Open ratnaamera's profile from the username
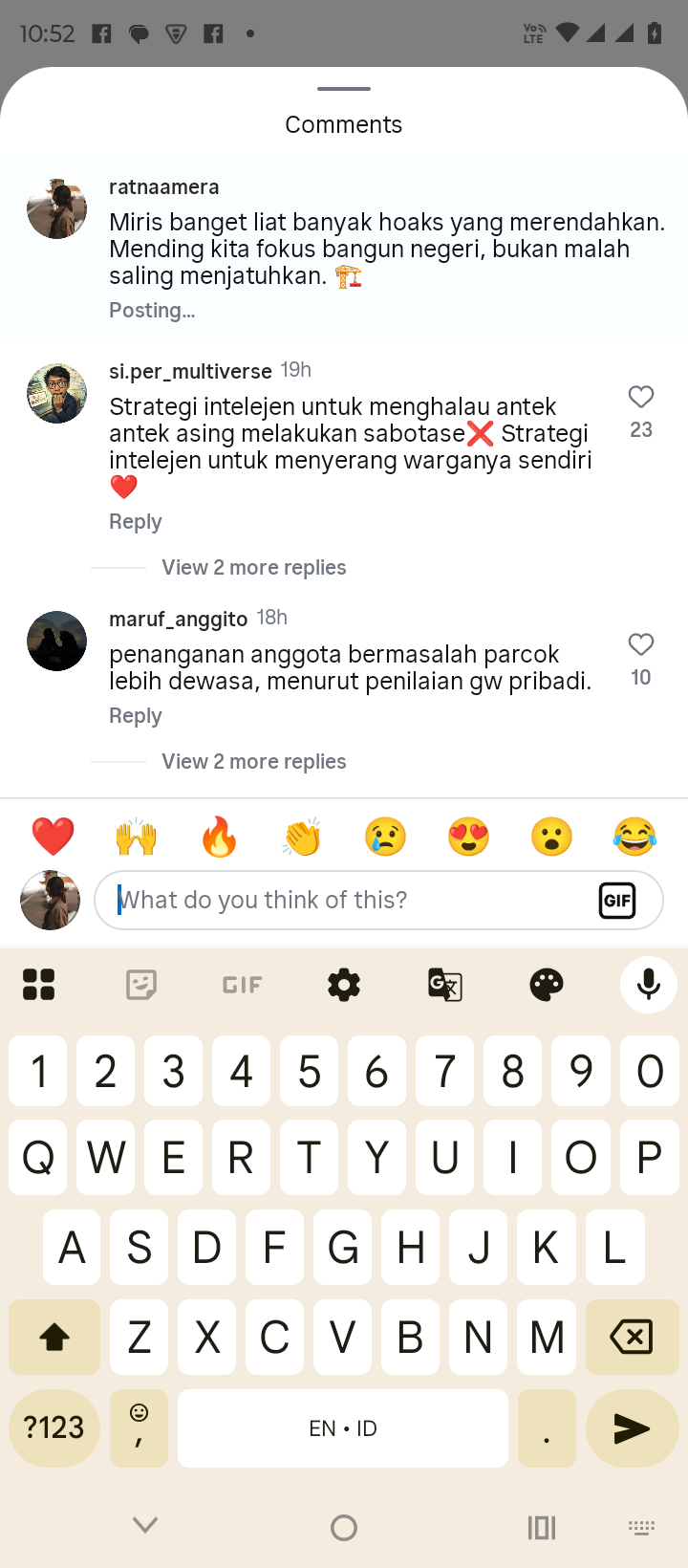 [164, 186]
